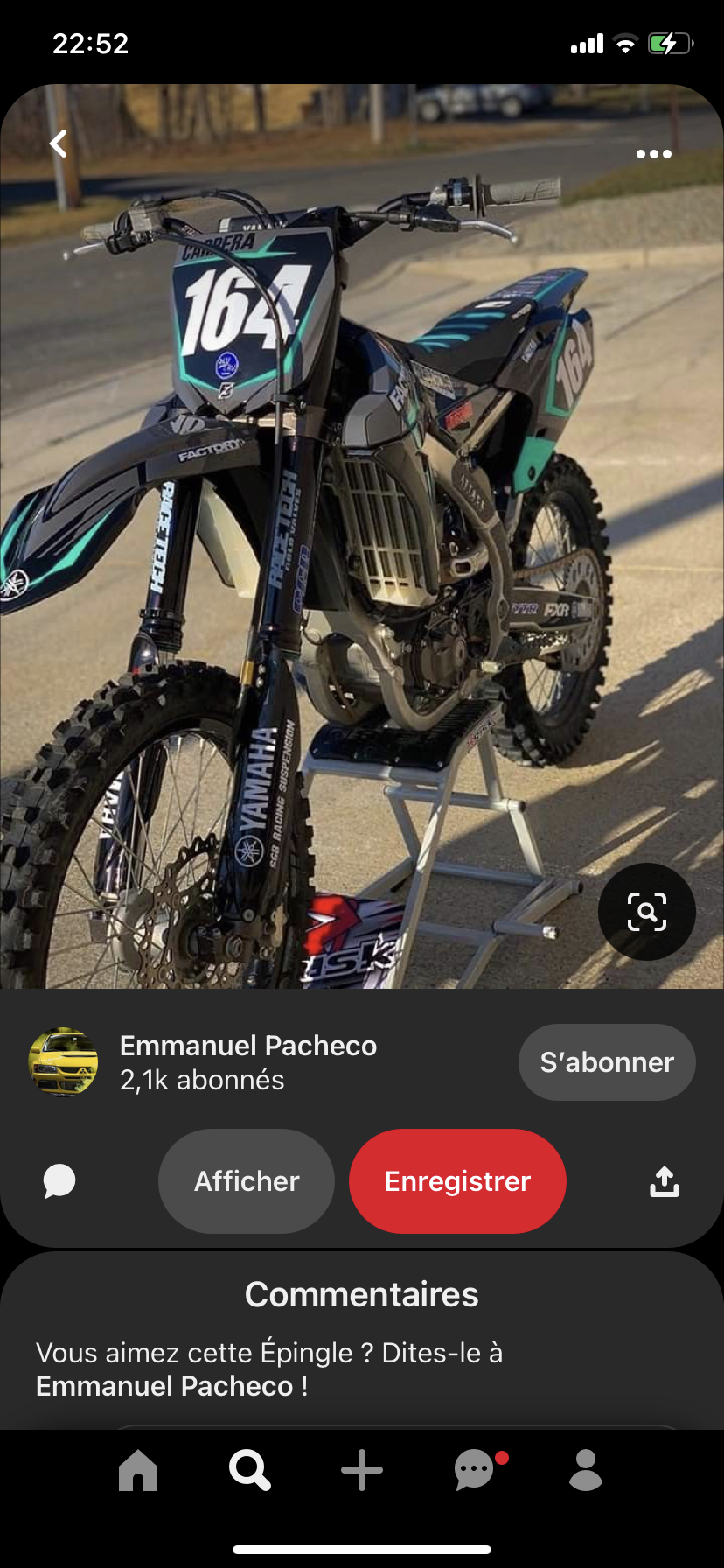
Task: Open the three-dot overflow menu
Action: tap(653, 154)
